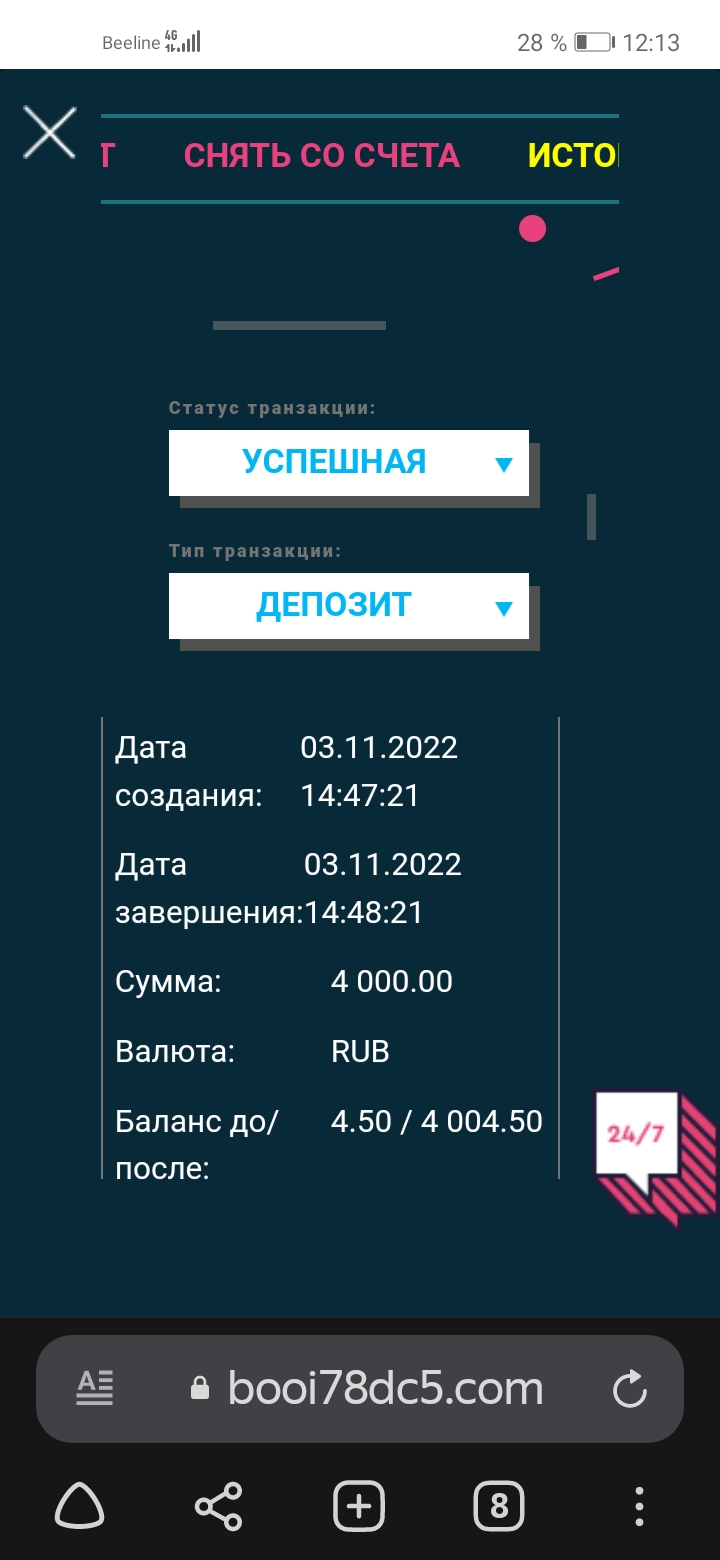Viewport: 720px width, 1560px height.
Task: Expand the transaction status dropdown УСПЕШНАЯ
Action: point(348,462)
